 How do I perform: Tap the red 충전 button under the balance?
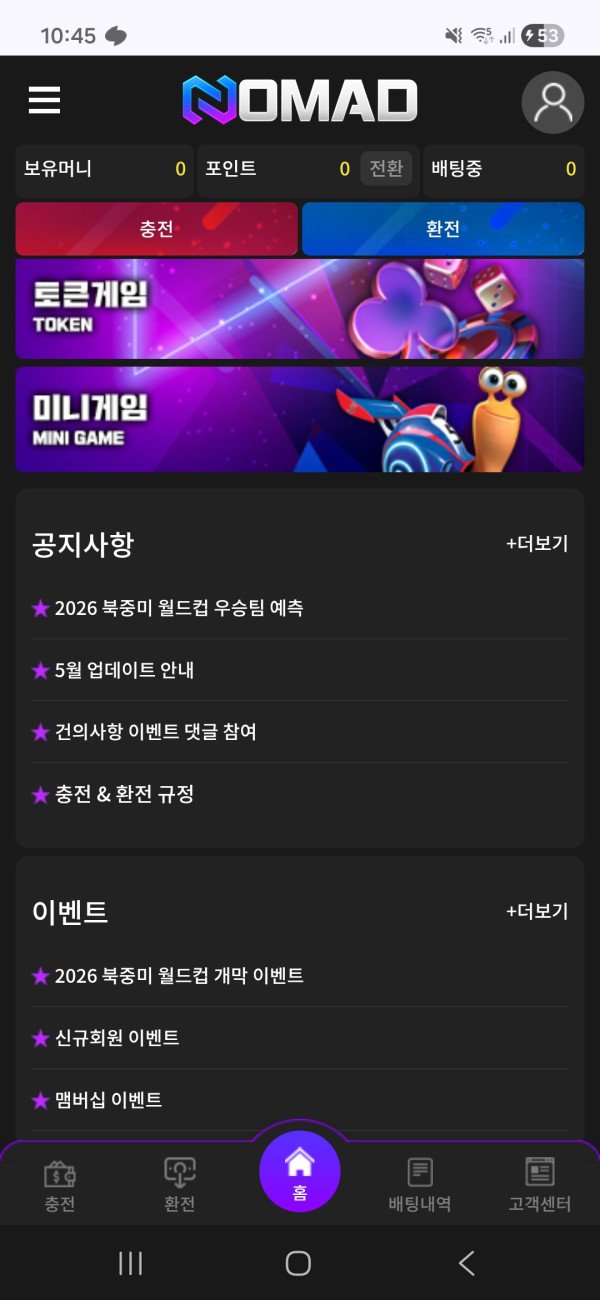coord(157,229)
